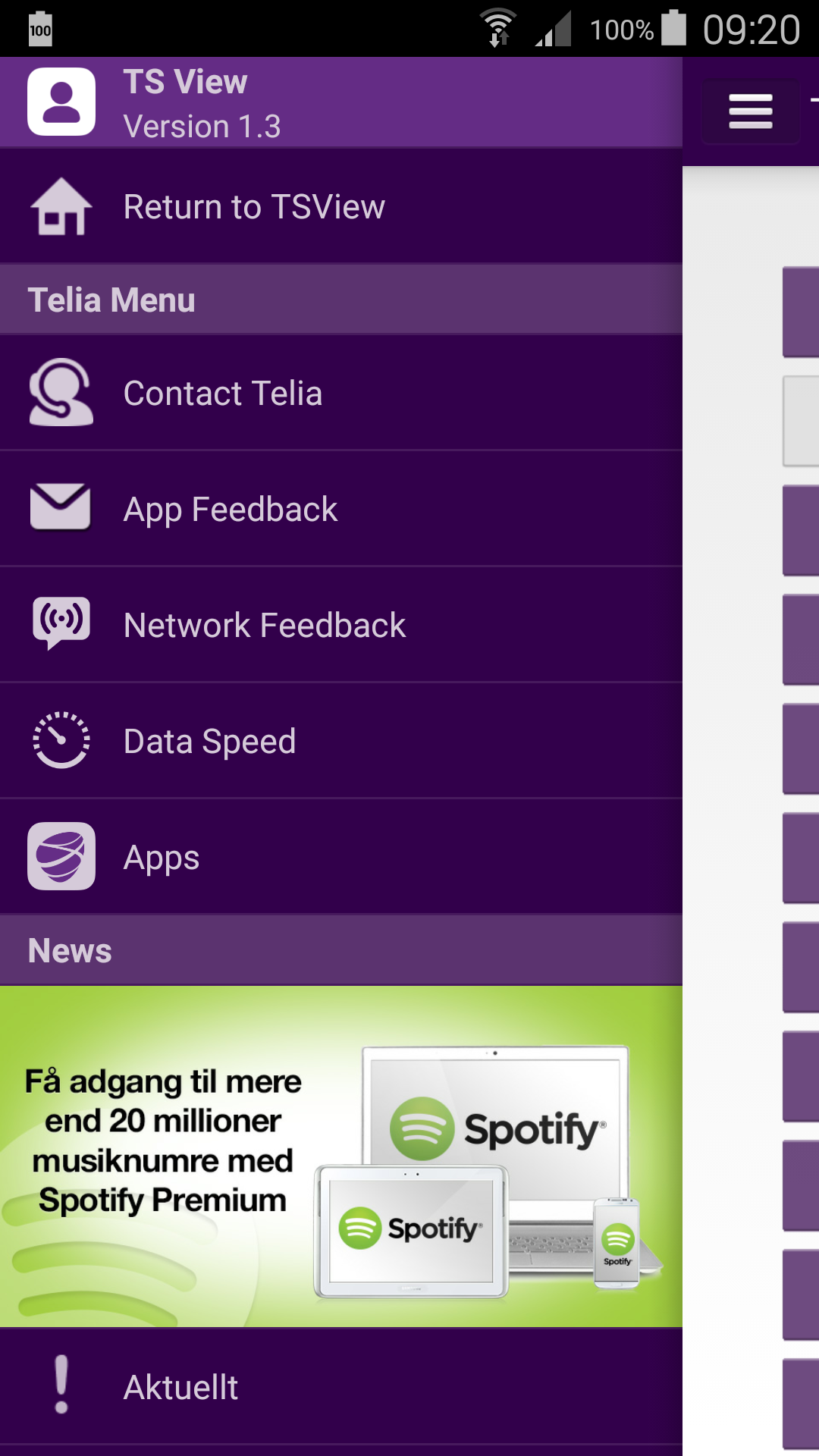Image resolution: width=819 pixels, height=1456 pixels.
Task: Open the Aktuellt news item
Action: (341, 1386)
